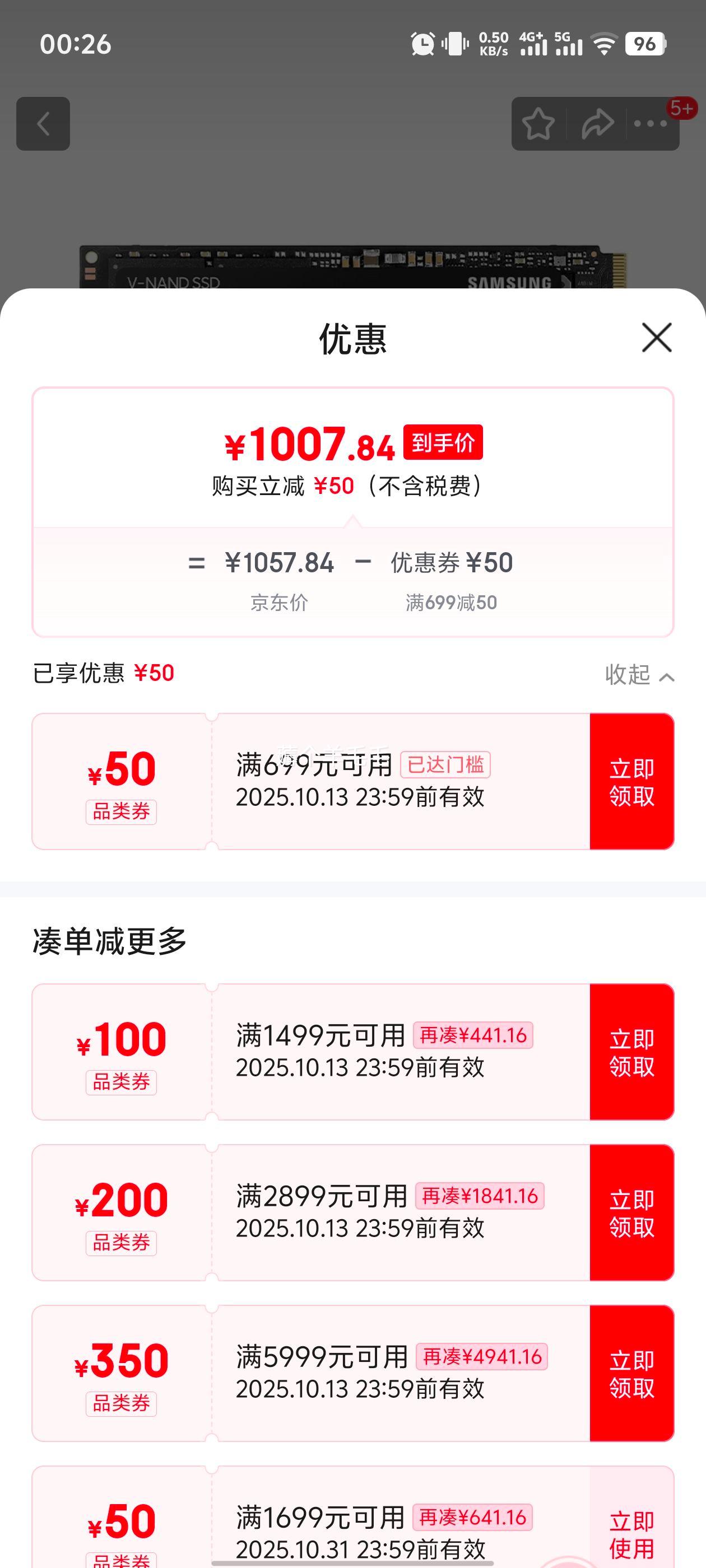The height and width of the screenshot is (1568, 706).
Task: Claim the ¥350 coupon for 满5999元
Action: [x=631, y=1373]
